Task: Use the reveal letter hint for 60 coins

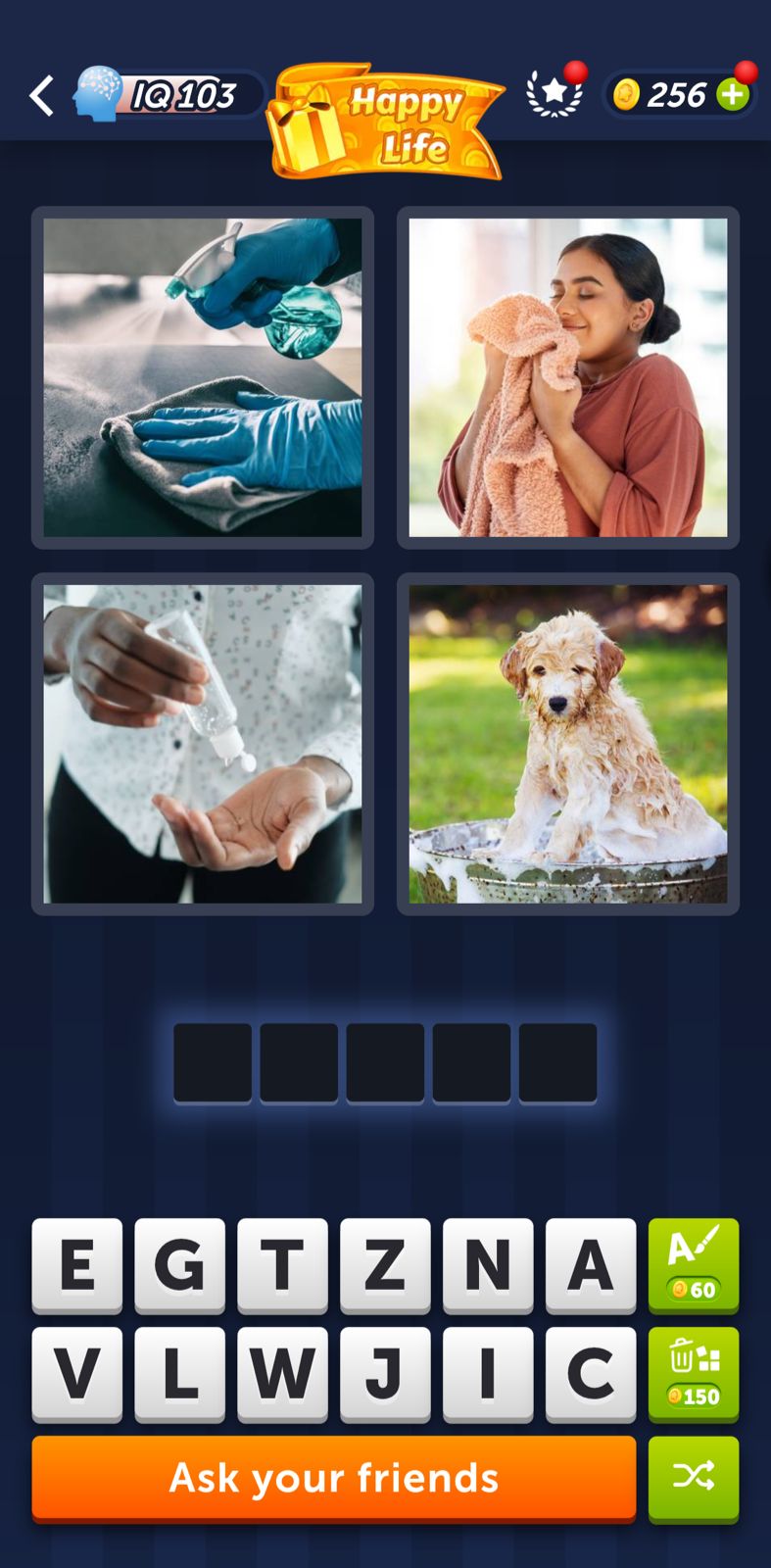Action: (694, 1265)
